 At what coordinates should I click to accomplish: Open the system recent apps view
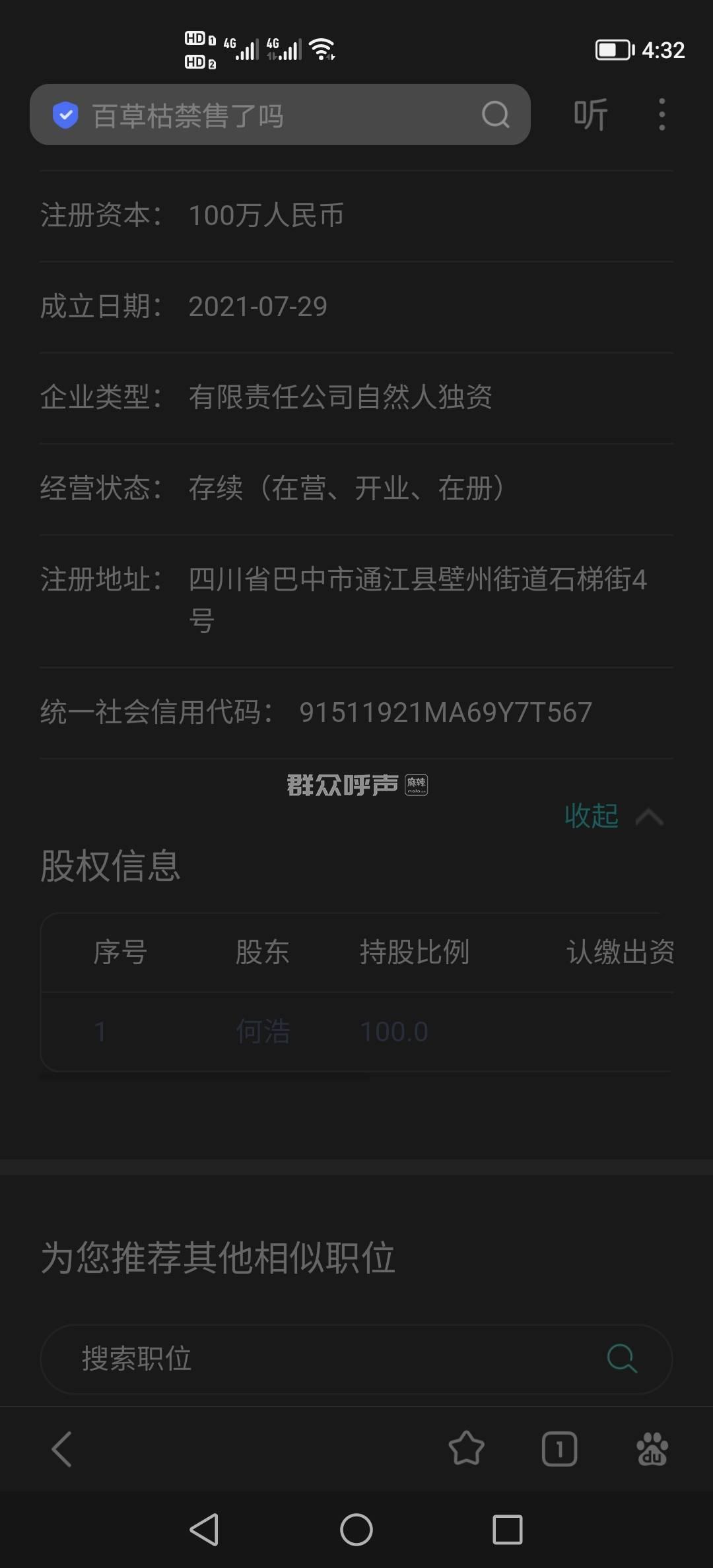coord(507,1530)
